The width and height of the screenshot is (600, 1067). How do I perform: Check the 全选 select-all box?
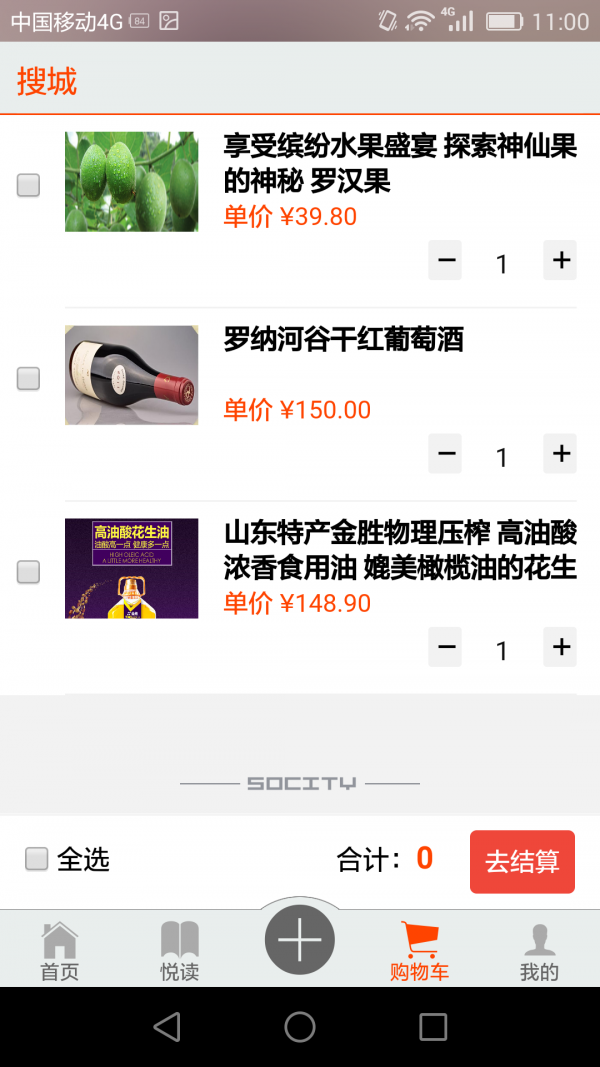point(37,859)
